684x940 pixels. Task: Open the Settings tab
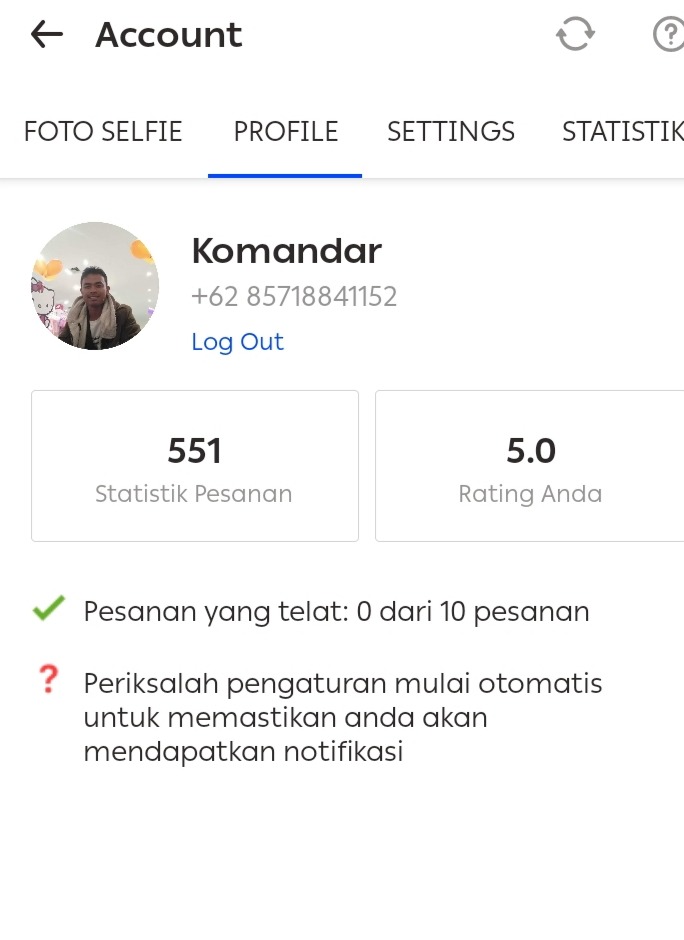[451, 132]
